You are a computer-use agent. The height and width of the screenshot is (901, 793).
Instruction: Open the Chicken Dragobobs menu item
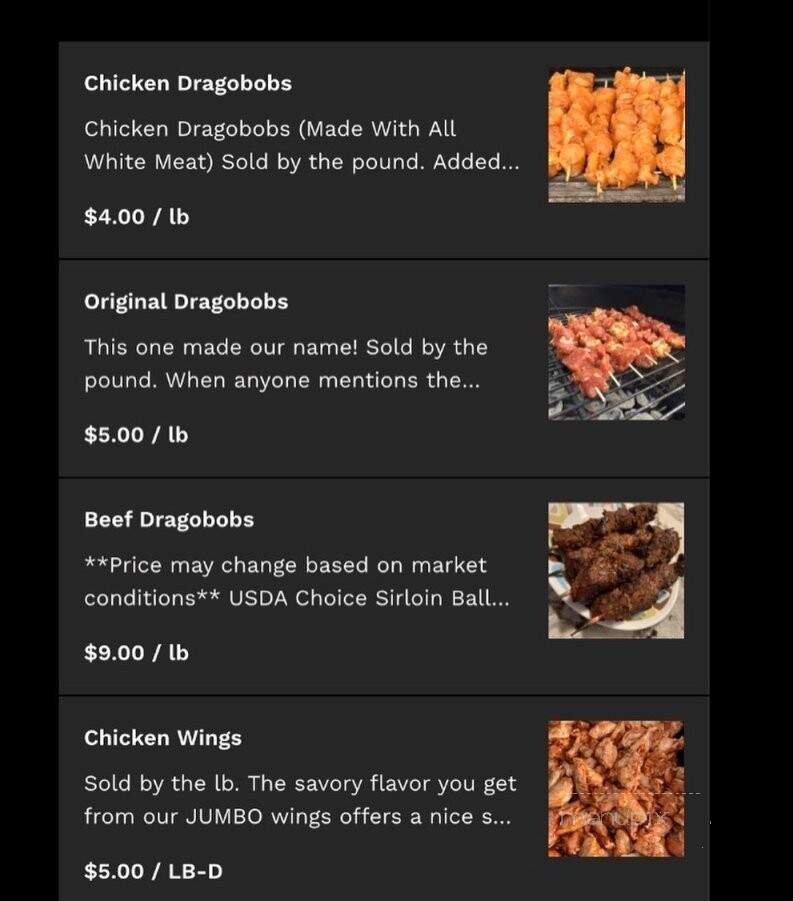tap(188, 84)
